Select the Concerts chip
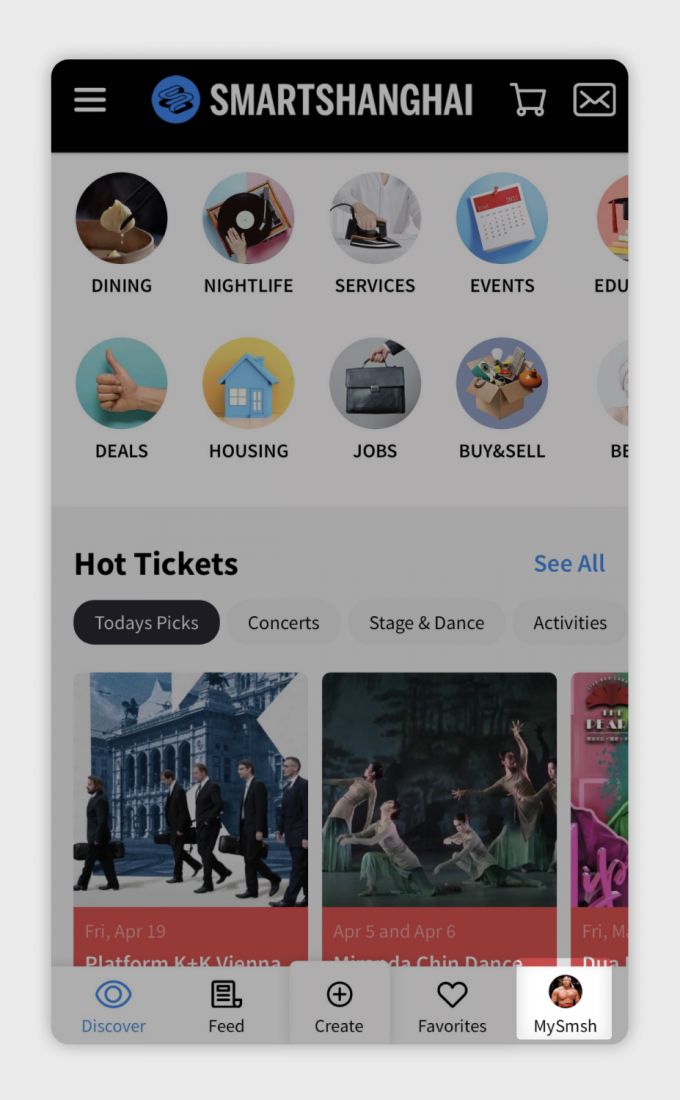The width and height of the screenshot is (680, 1100). pyautogui.click(x=283, y=622)
